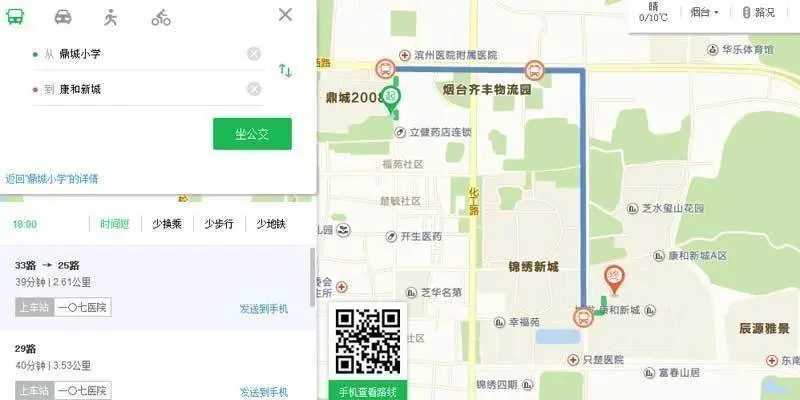Toggle the 路况 traffic layer
Screen dimensions: 800x400
pyautogui.click(x=760, y=12)
